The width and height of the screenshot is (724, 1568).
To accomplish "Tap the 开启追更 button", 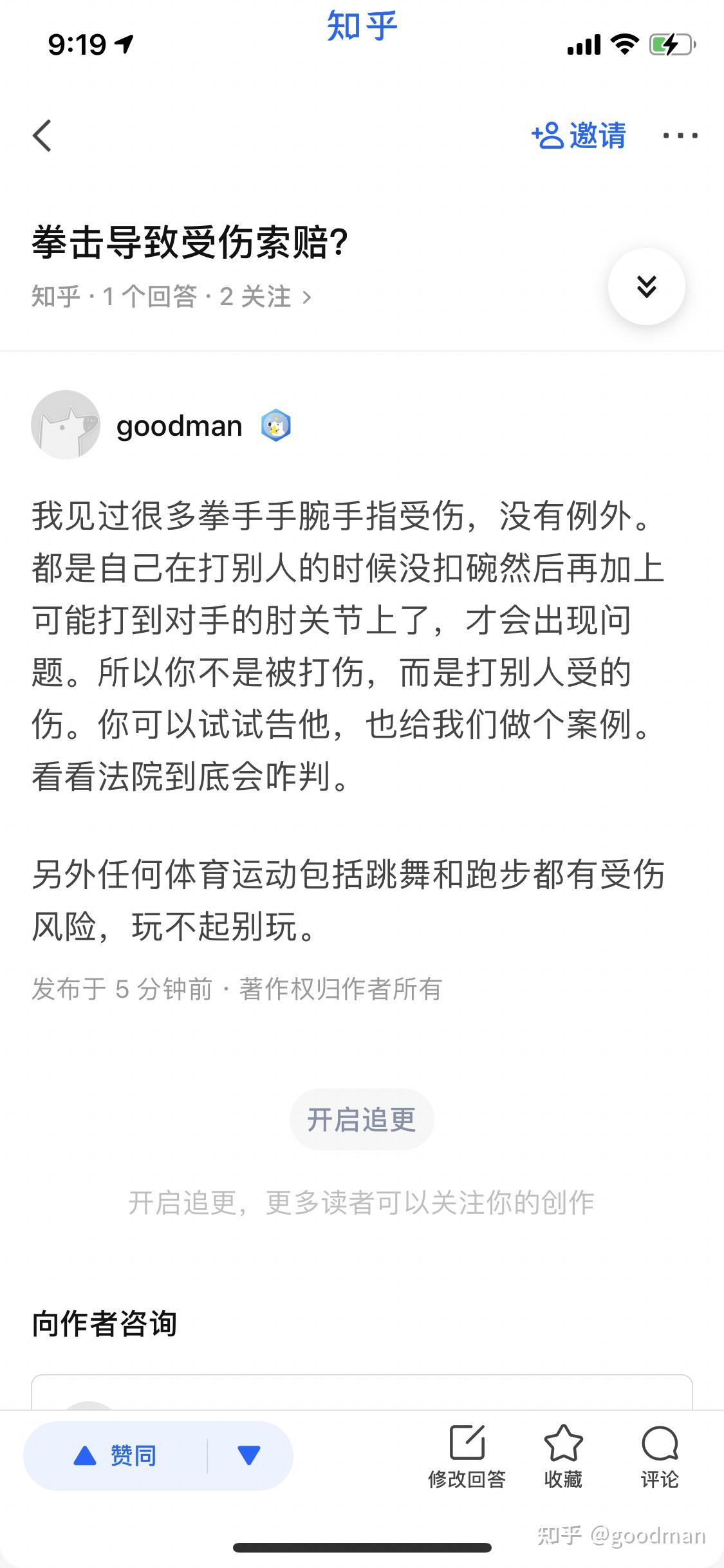I will click(362, 1119).
